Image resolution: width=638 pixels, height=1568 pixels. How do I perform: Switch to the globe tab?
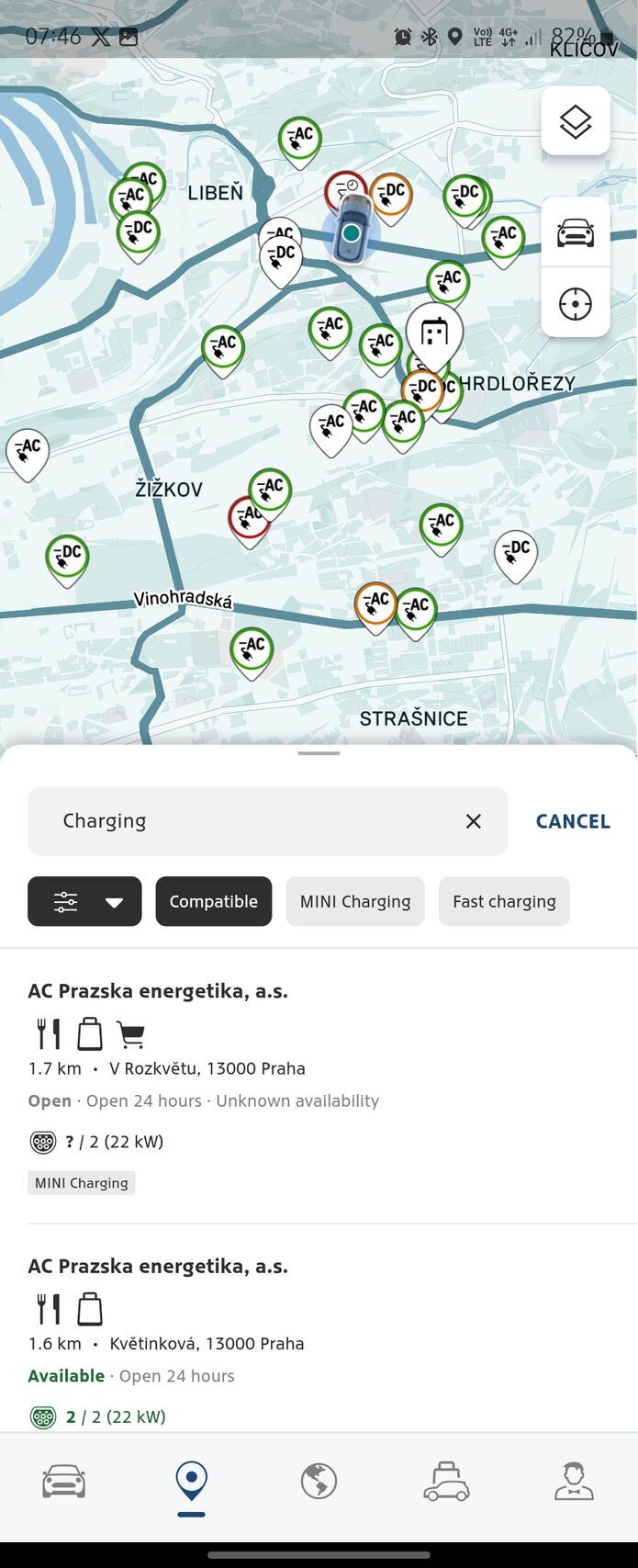coord(319,1481)
